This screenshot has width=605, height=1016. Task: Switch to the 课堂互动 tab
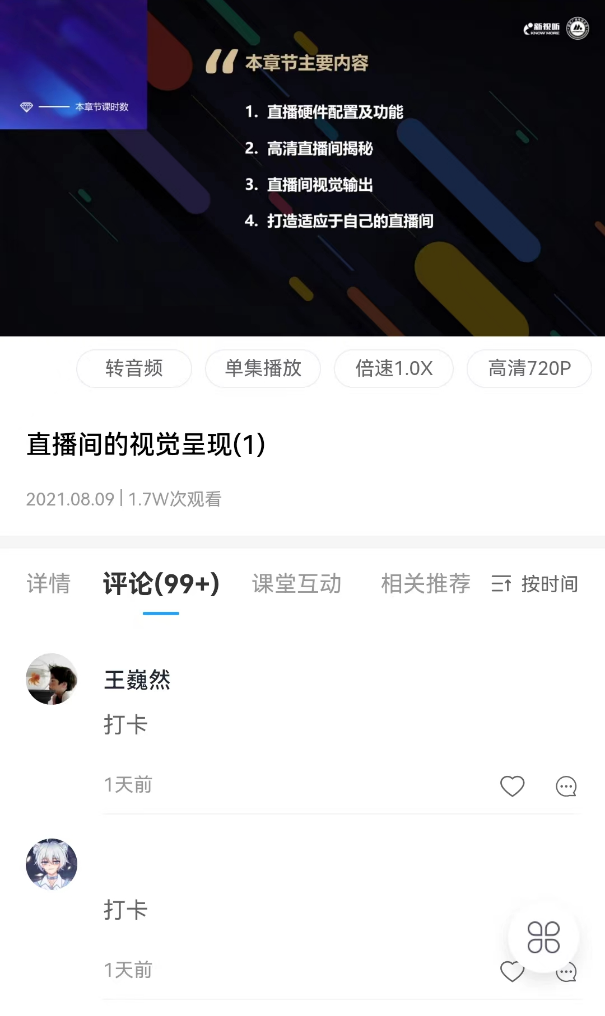[297, 583]
